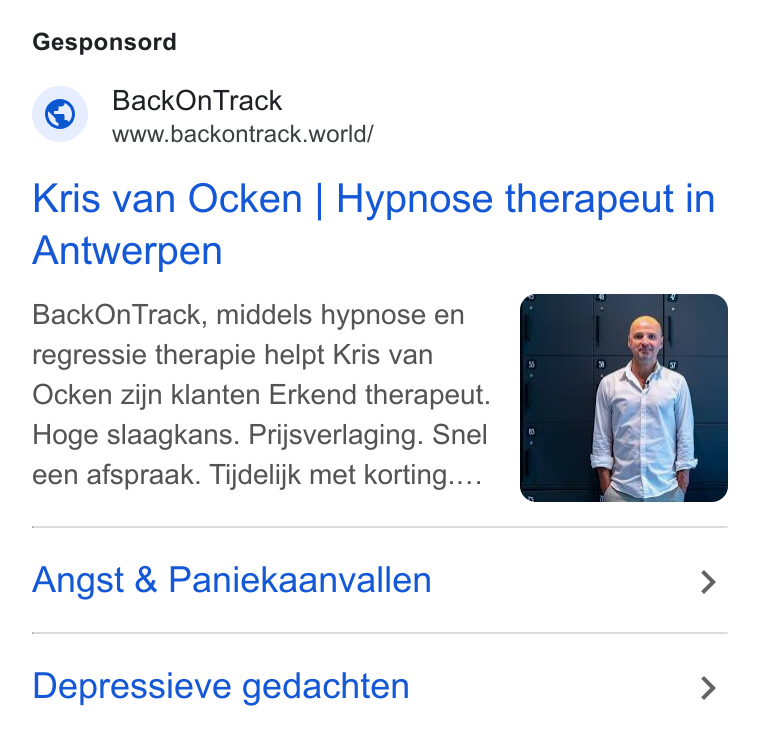
Task: Open the Angst & Paniekaanvallen sitelink
Action: coord(380,580)
